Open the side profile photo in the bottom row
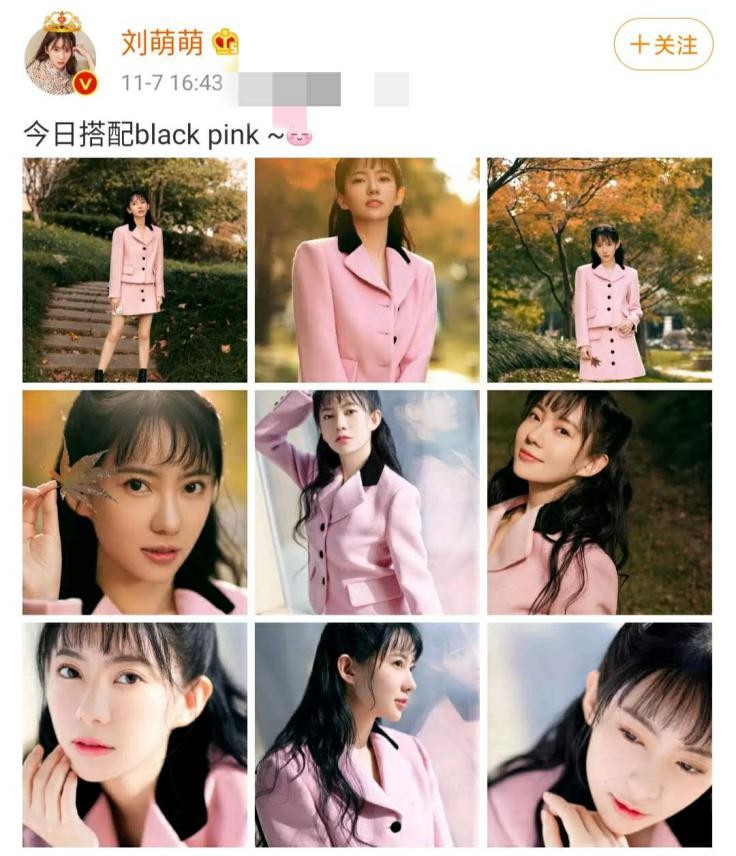Image resolution: width=736 pixels, height=856 pixels. coord(367,735)
